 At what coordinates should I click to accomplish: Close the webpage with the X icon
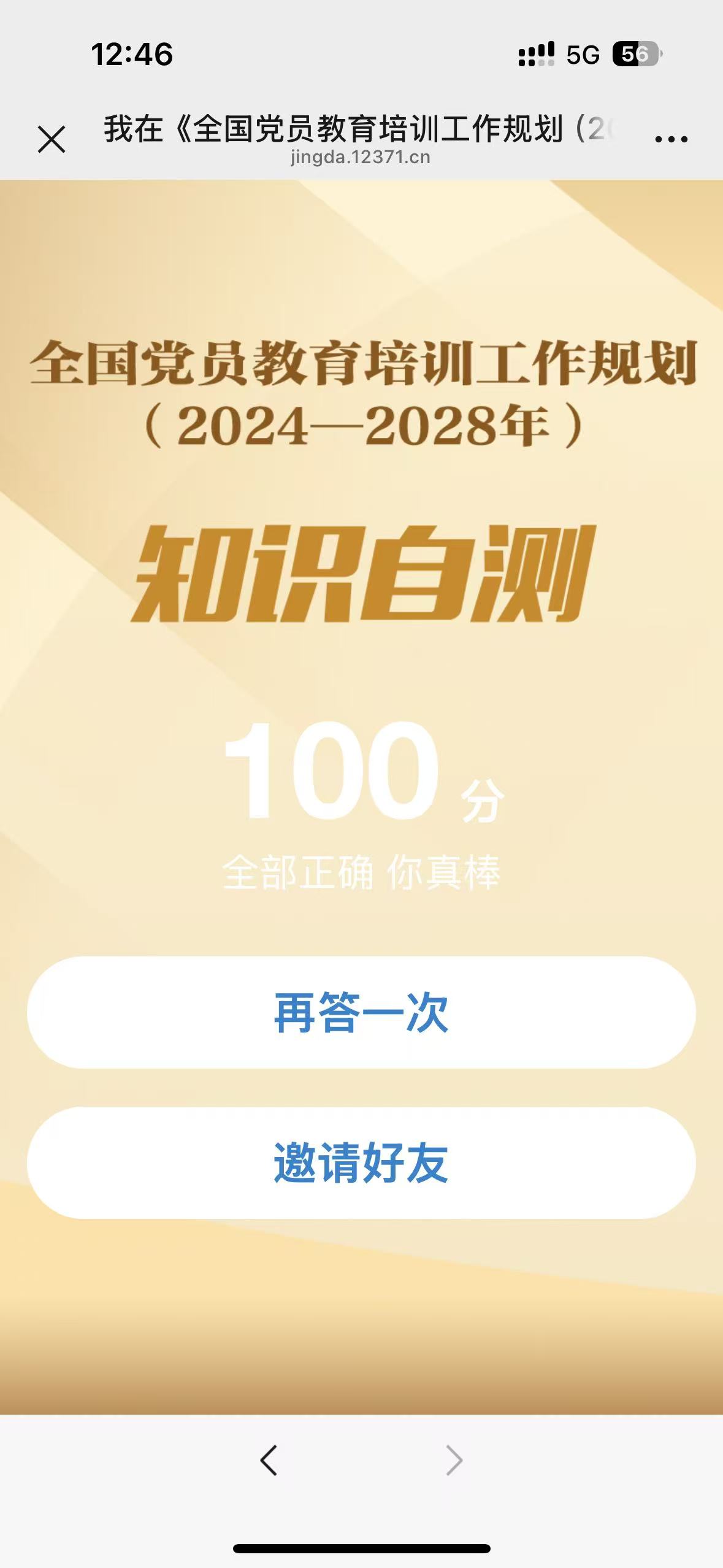52,139
